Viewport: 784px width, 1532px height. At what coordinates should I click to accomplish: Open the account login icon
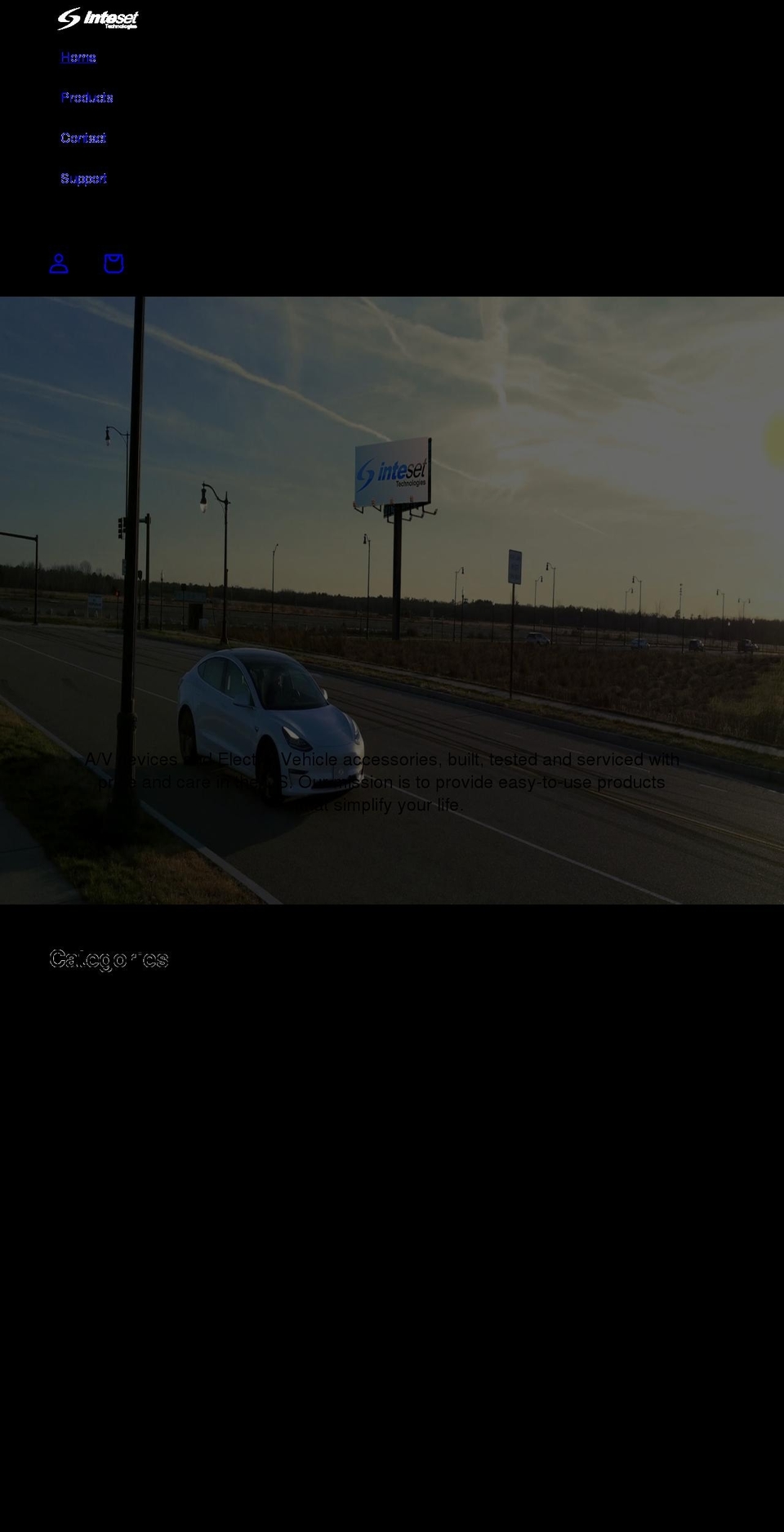(59, 263)
